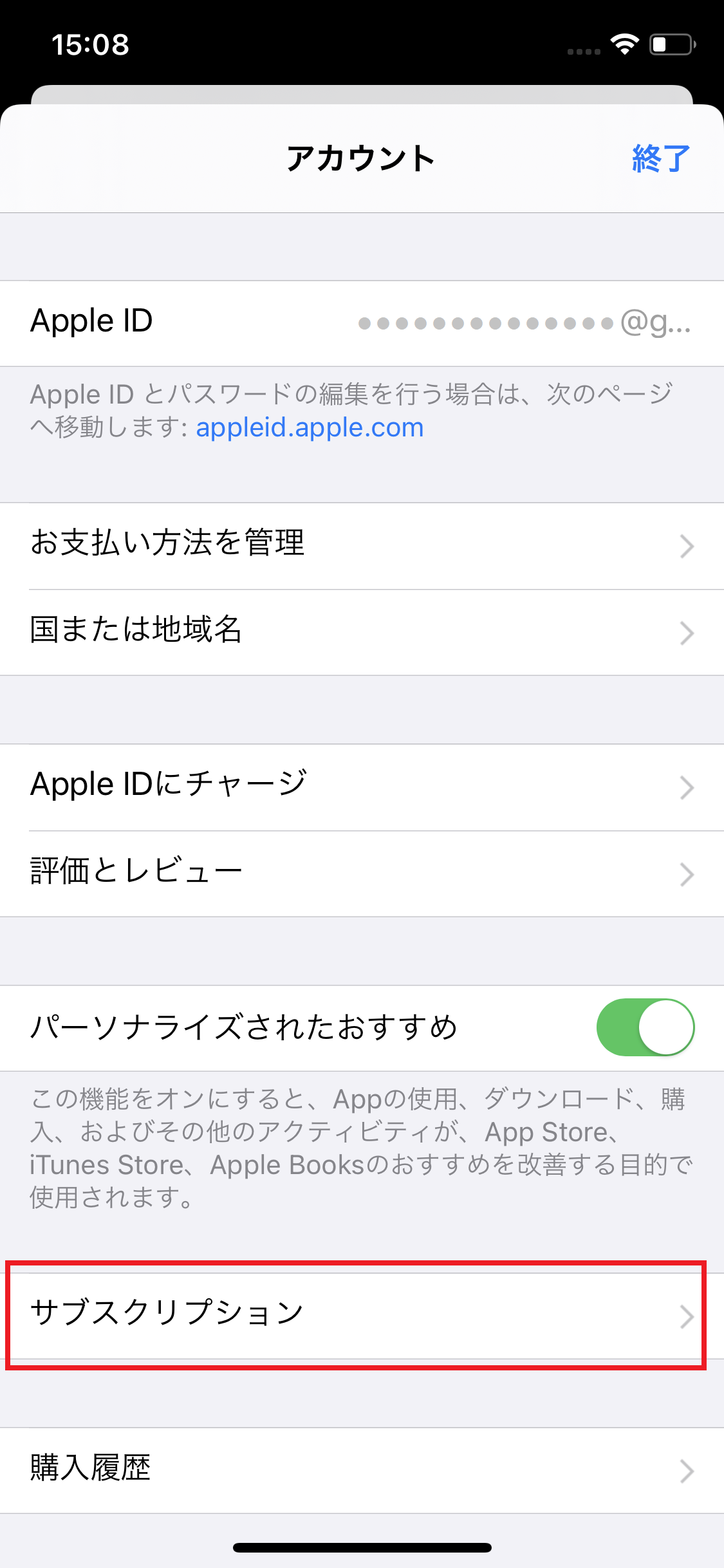Open お支払い方法を管理
This screenshot has height=1568, width=724.
pyautogui.click(x=362, y=545)
